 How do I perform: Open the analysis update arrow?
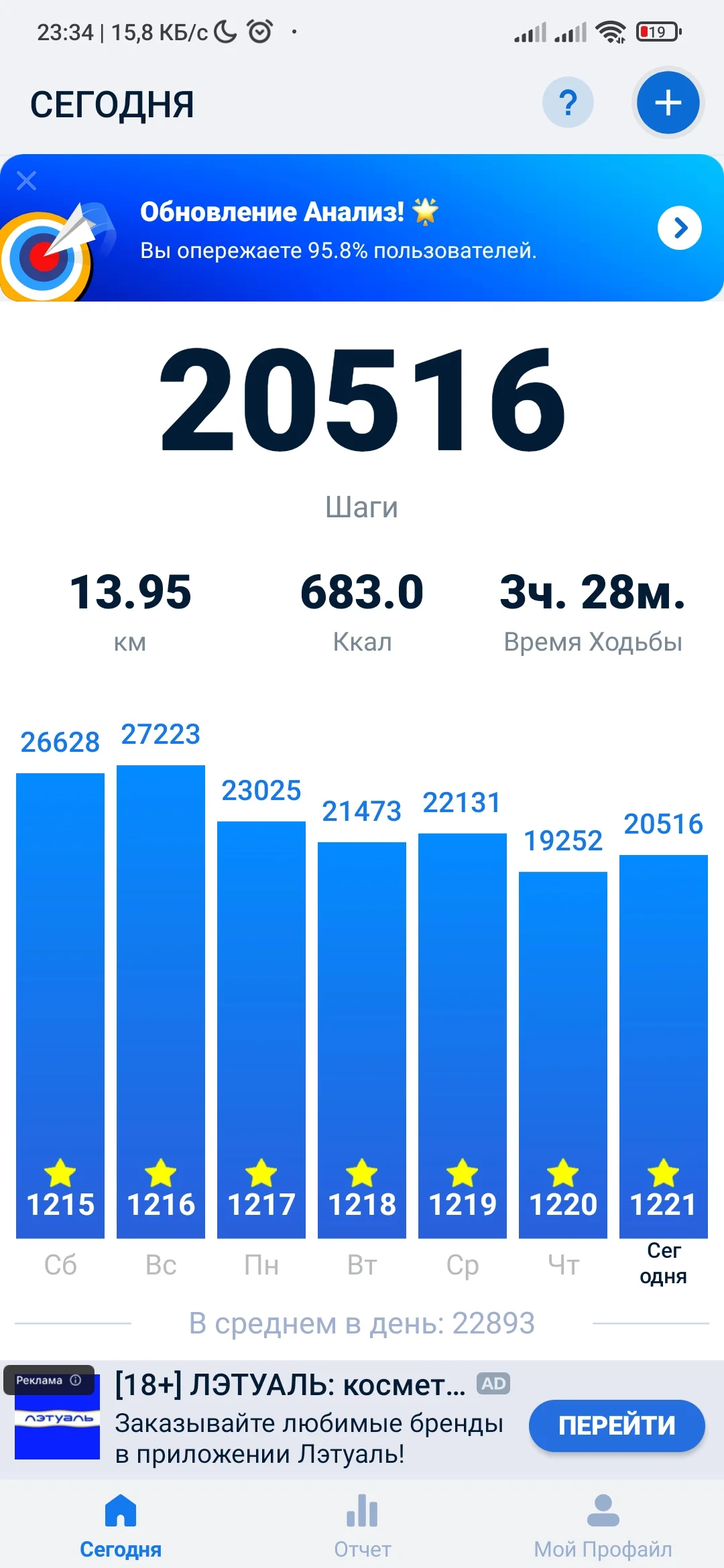(x=679, y=228)
